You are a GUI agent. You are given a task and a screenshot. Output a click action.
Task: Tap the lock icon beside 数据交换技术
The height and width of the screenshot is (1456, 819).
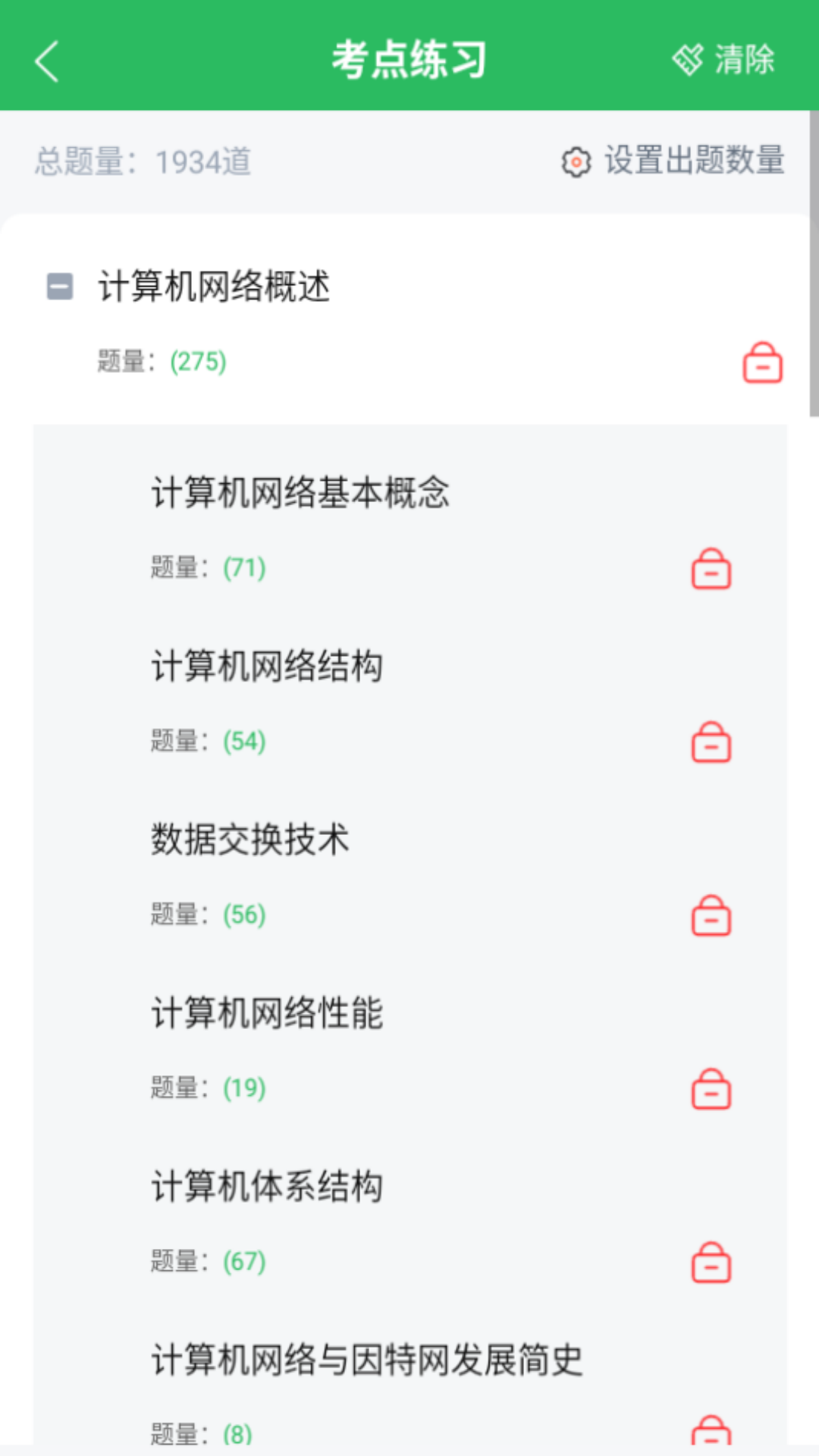click(x=711, y=916)
